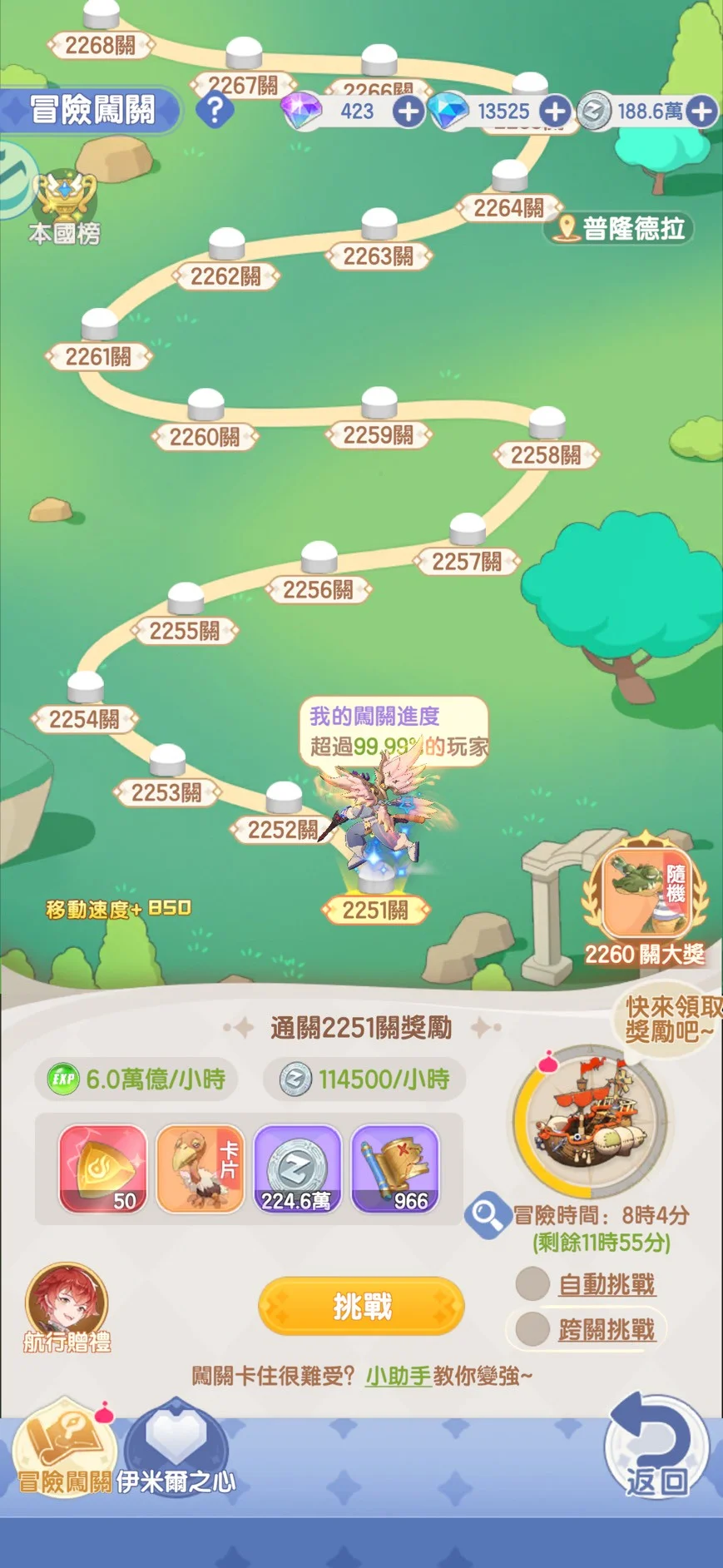View the treasure map reward showing 966

point(394,1168)
